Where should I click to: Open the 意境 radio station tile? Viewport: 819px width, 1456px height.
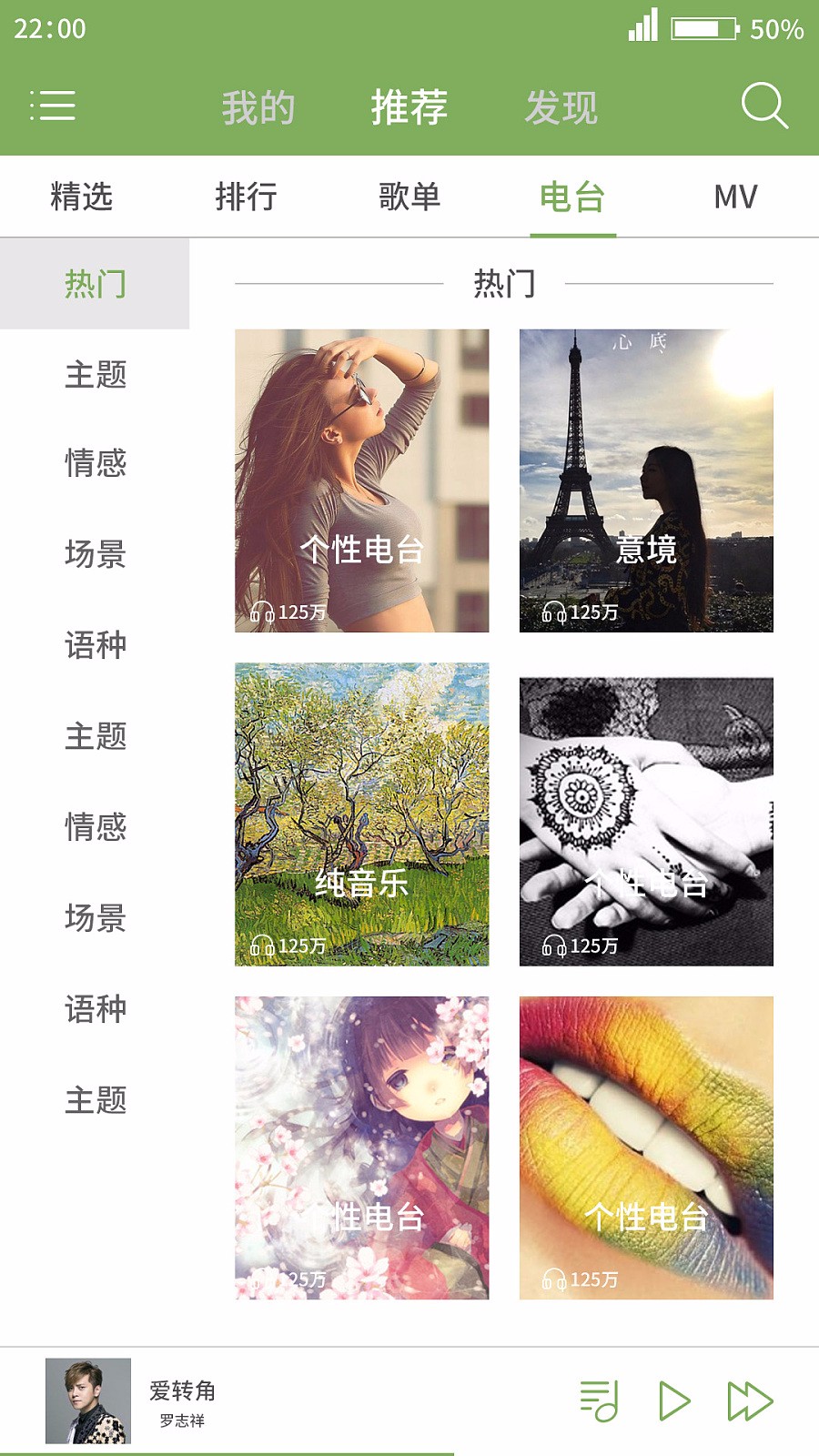click(646, 480)
